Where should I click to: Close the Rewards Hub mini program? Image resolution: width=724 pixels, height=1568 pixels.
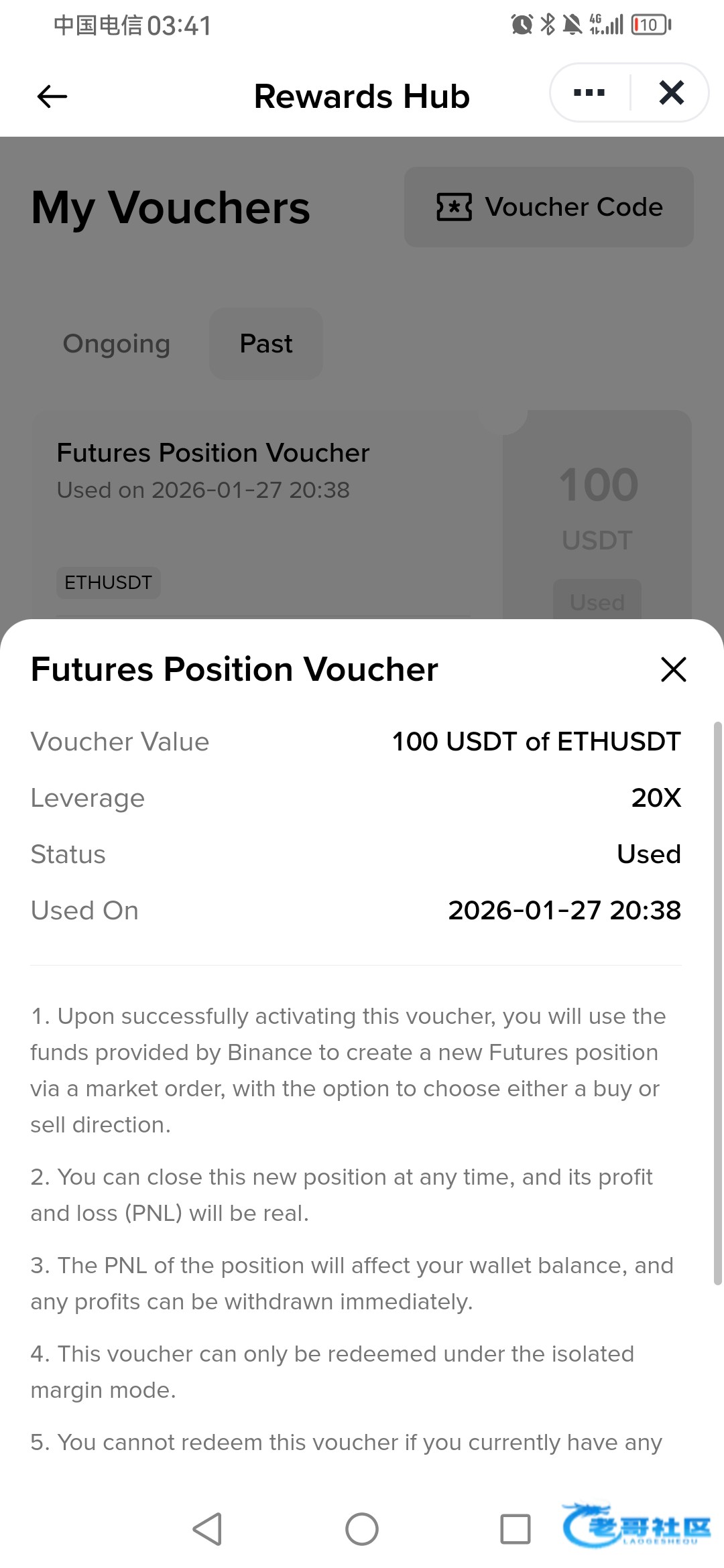(671, 93)
